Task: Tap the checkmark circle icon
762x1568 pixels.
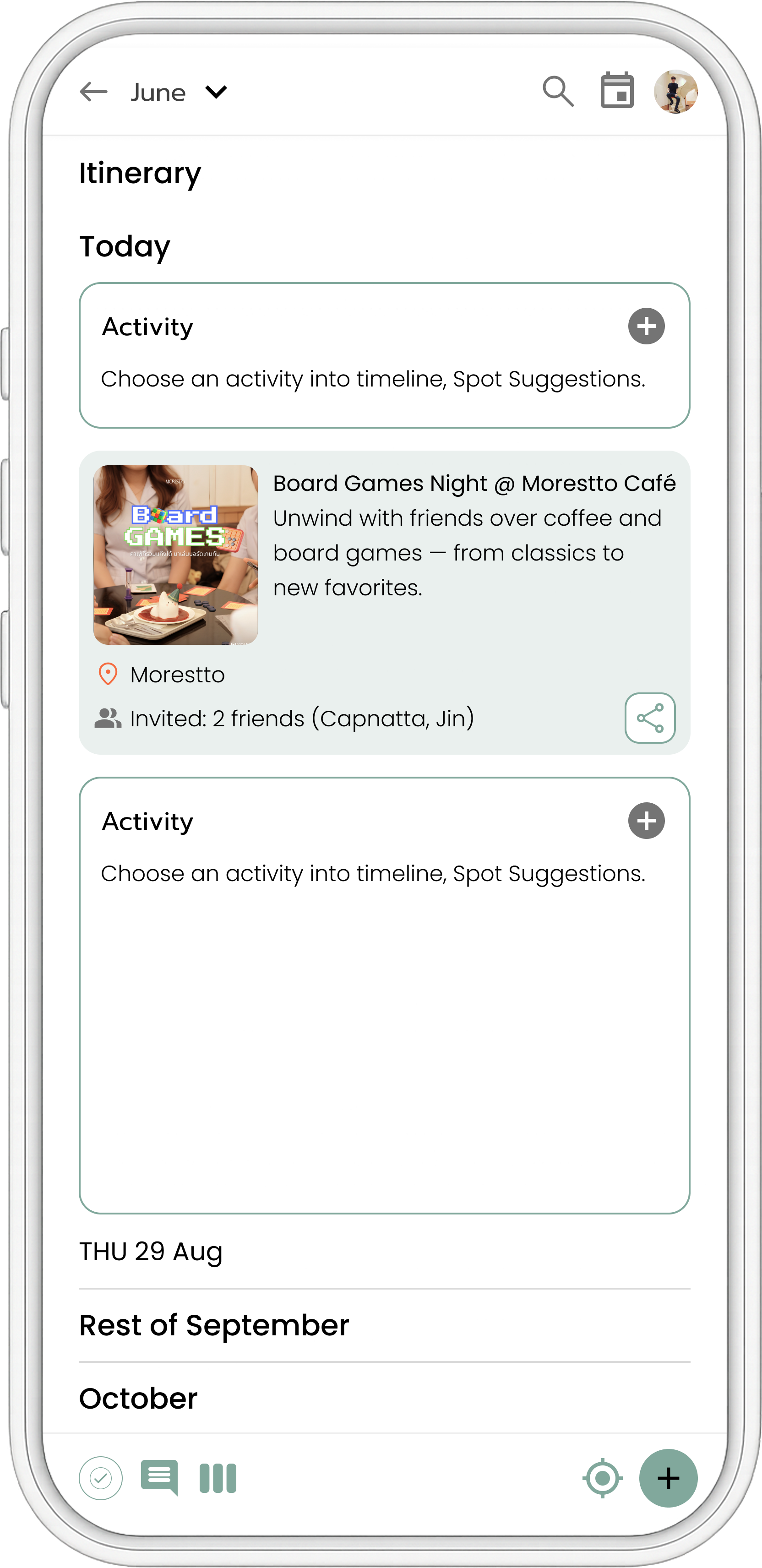Action: 100,1478
